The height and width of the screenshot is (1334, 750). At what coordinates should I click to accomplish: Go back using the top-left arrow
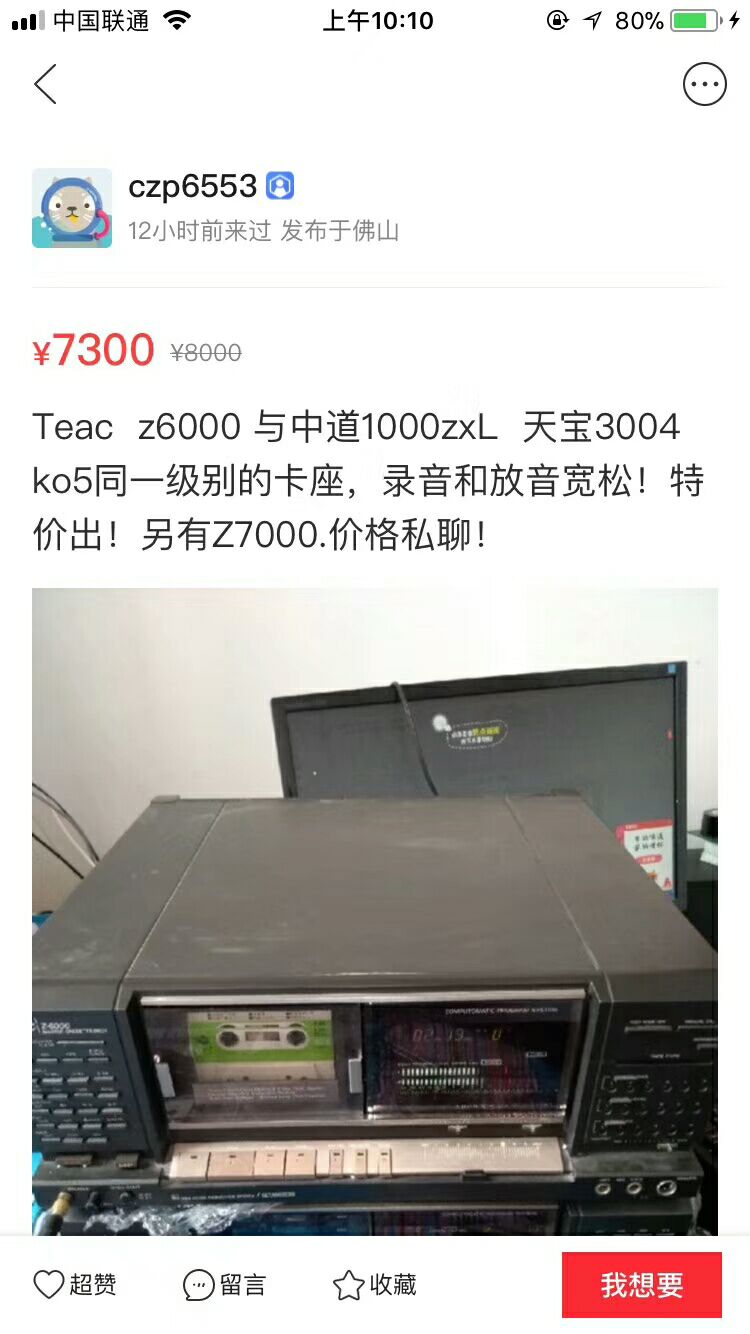[x=45, y=84]
